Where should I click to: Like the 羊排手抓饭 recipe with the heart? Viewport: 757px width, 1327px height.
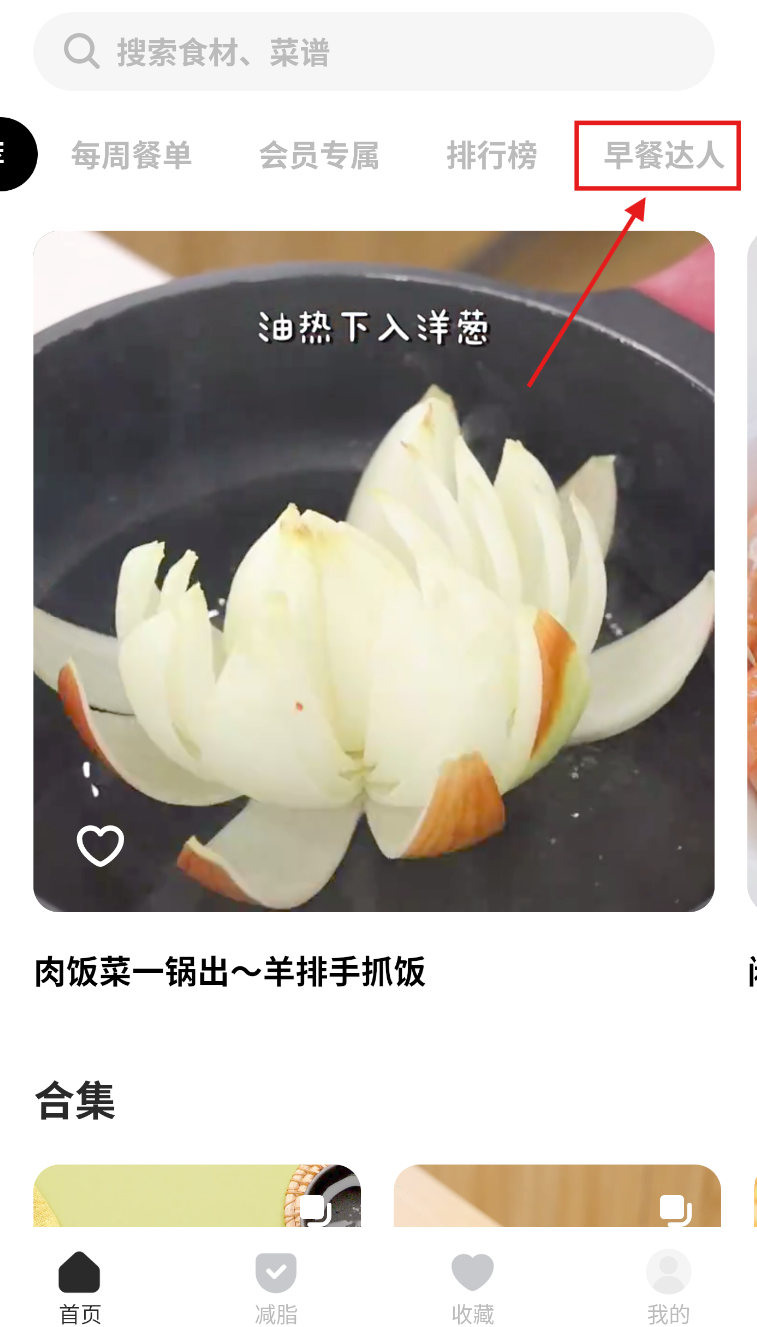click(x=100, y=846)
